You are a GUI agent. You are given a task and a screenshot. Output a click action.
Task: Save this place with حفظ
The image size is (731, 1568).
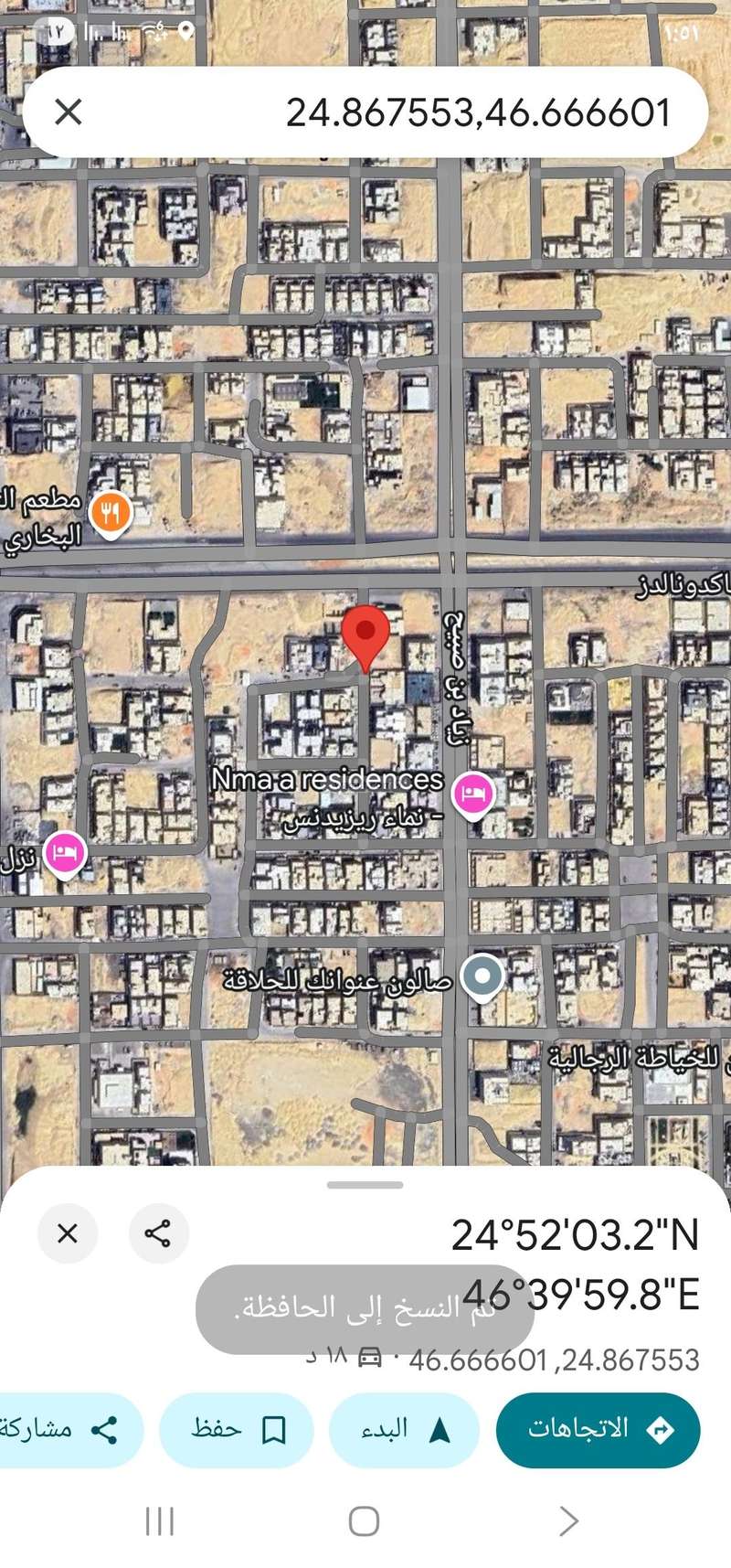237,1429
